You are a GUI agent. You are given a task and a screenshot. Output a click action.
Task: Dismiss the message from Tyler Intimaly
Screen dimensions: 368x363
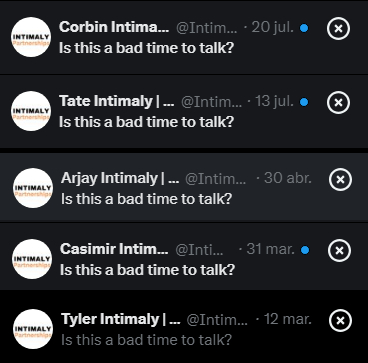pos(340,321)
